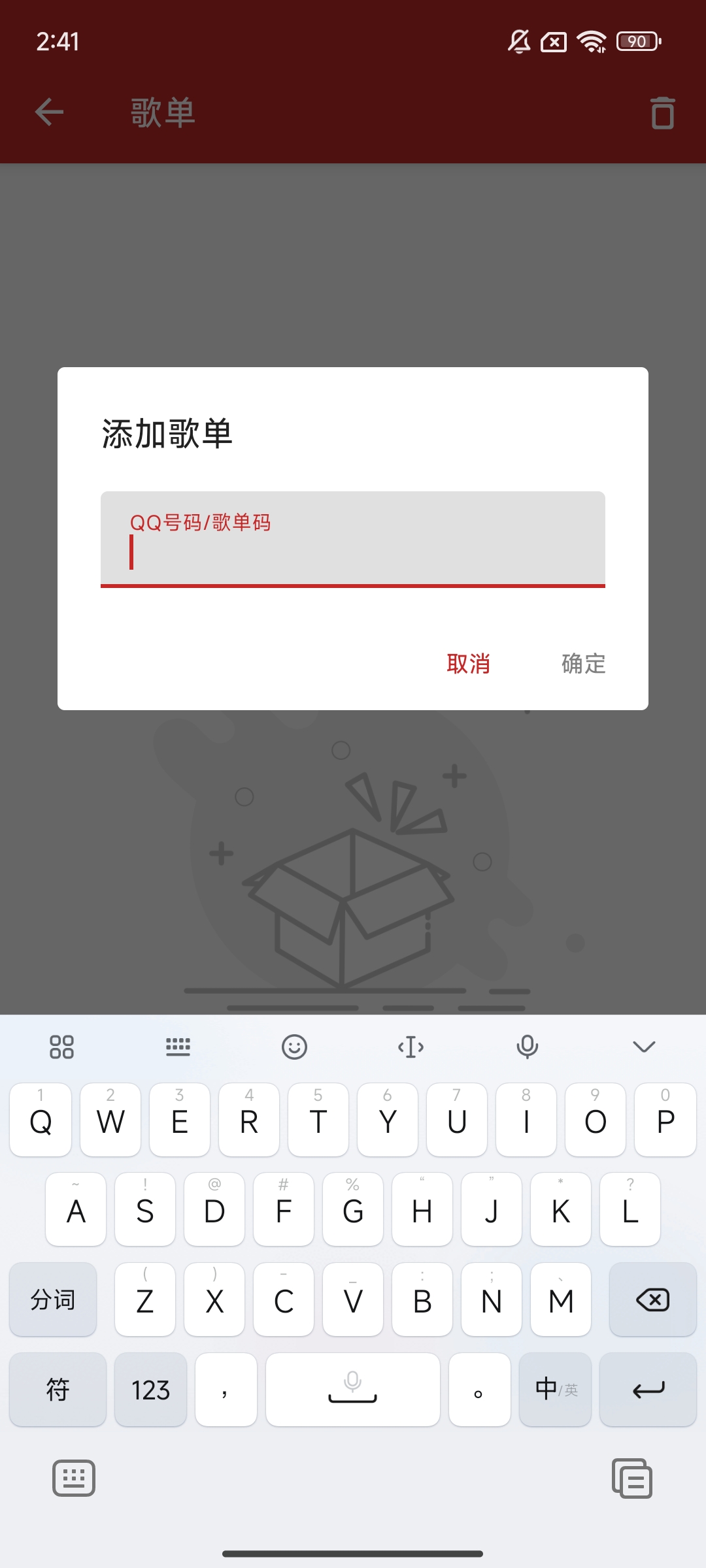This screenshot has height=1568, width=706.
Task: Confirm adding playlist with 确定
Action: pyautogui.click(x=583, y=664)
